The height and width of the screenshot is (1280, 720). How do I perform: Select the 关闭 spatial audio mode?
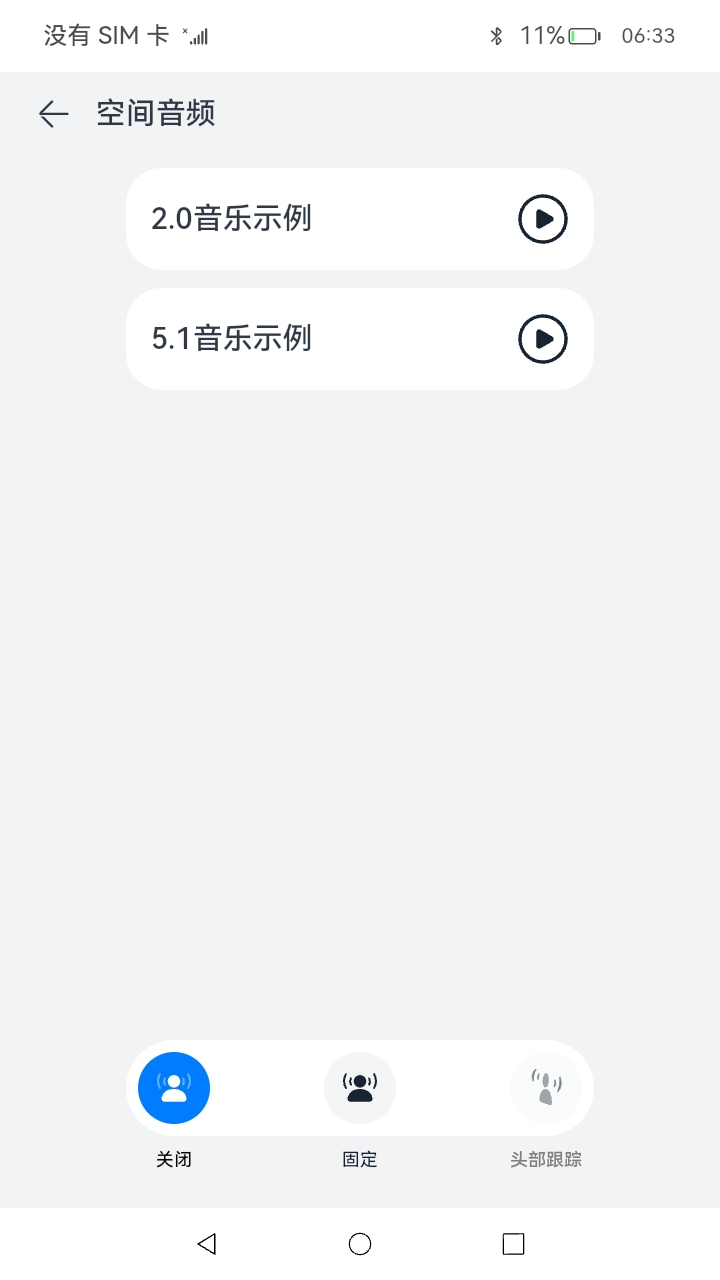tap(174, 1088)
